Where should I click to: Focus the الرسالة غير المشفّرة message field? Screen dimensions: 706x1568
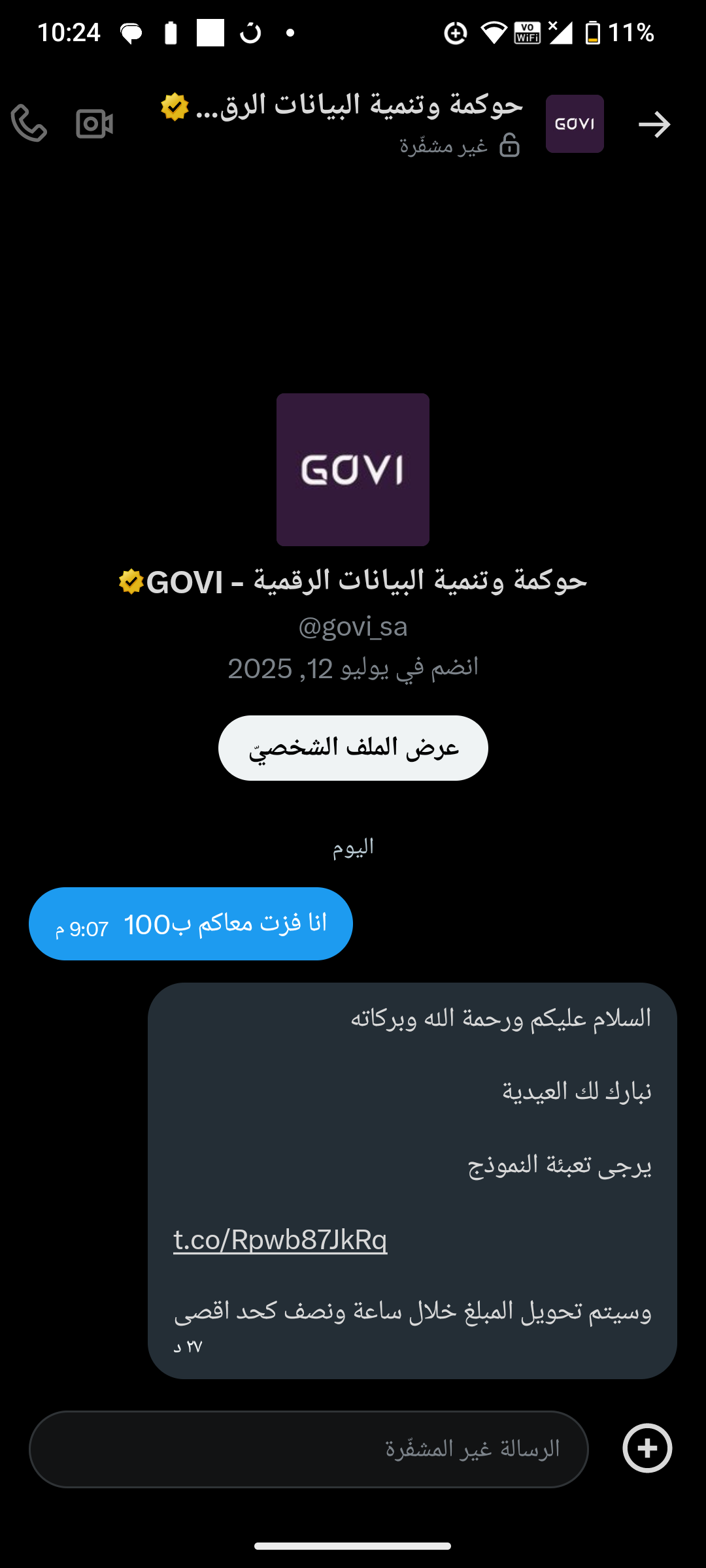point(309,1449)
